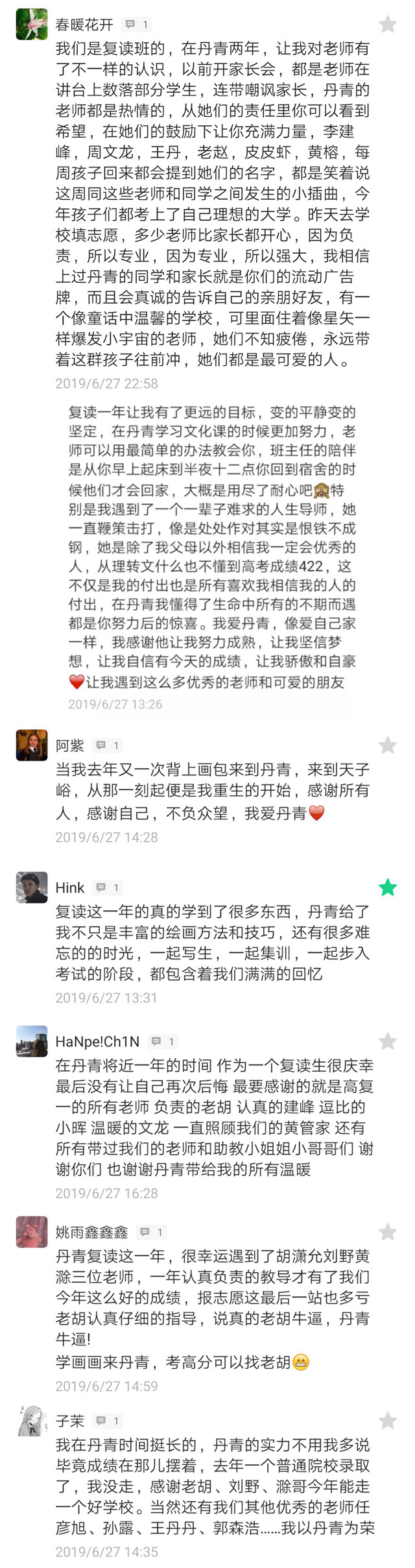Unstar the comment by Hink

point(387,887)
